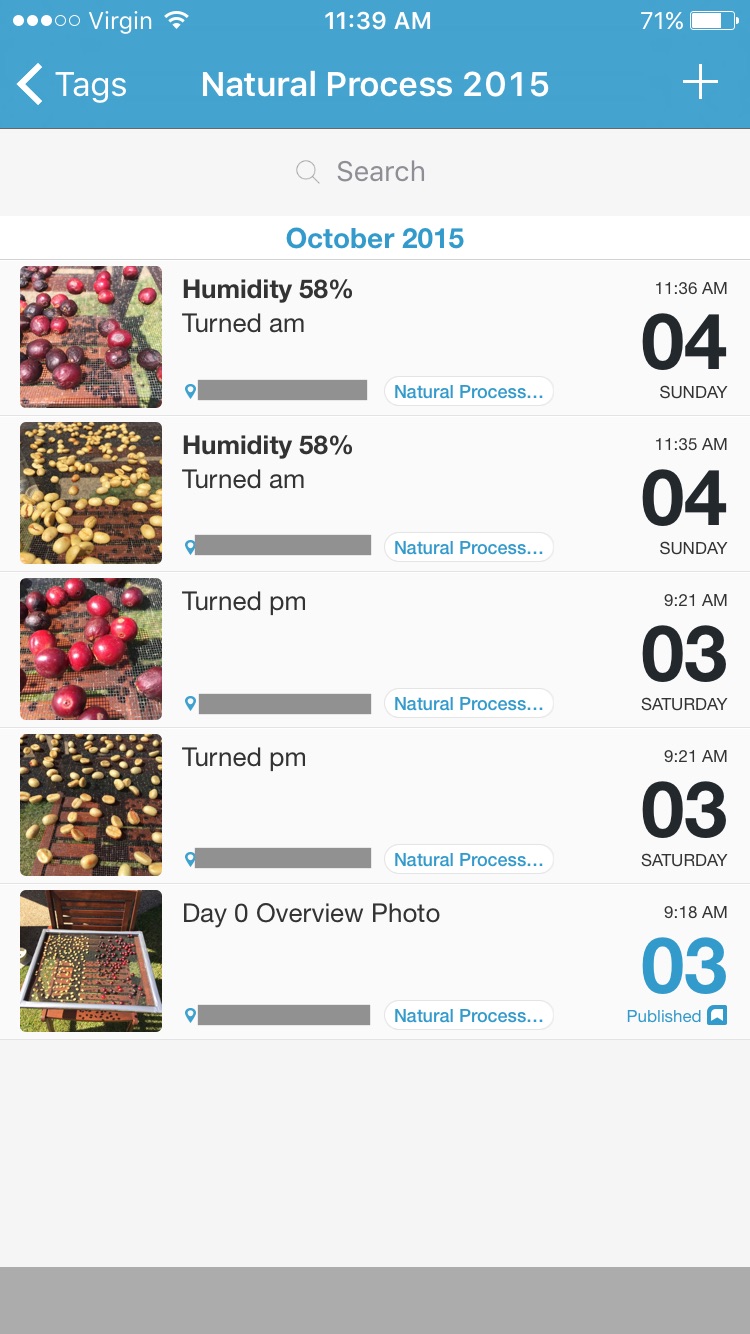Image resolution: width=750 pixels, height=1334 pixels.
Task: Open the 11:36 AM Humidity 58% entry
Action: coord(400,320)
